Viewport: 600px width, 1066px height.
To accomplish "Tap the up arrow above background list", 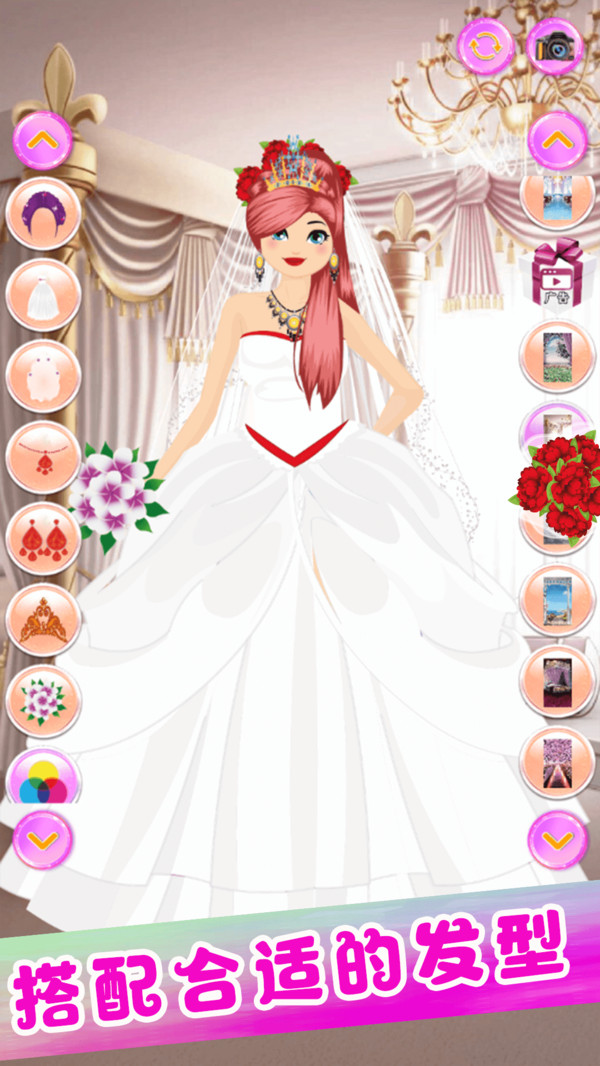I will pos(557,141).
